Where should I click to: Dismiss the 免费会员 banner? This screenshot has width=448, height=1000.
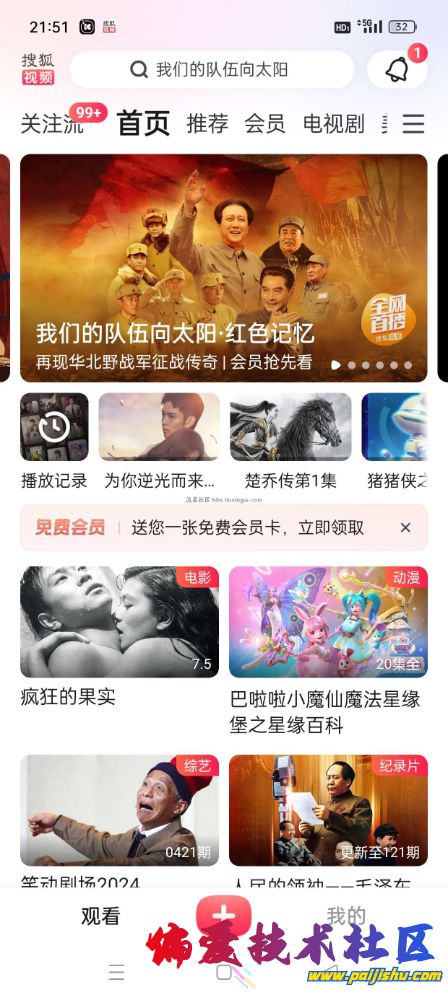[x=405, y=527]
